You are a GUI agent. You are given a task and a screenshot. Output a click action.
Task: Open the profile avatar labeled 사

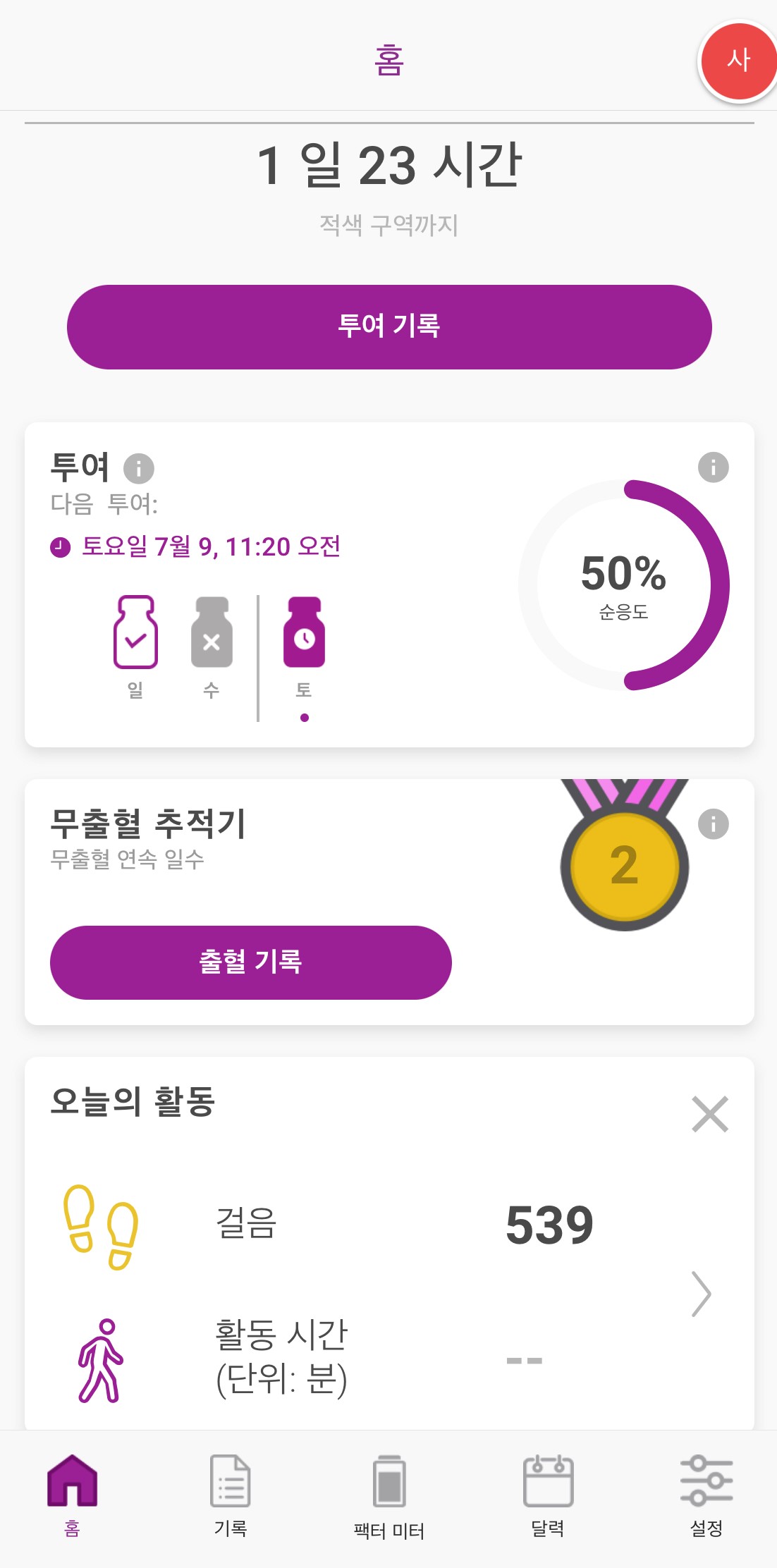point(738,61)
